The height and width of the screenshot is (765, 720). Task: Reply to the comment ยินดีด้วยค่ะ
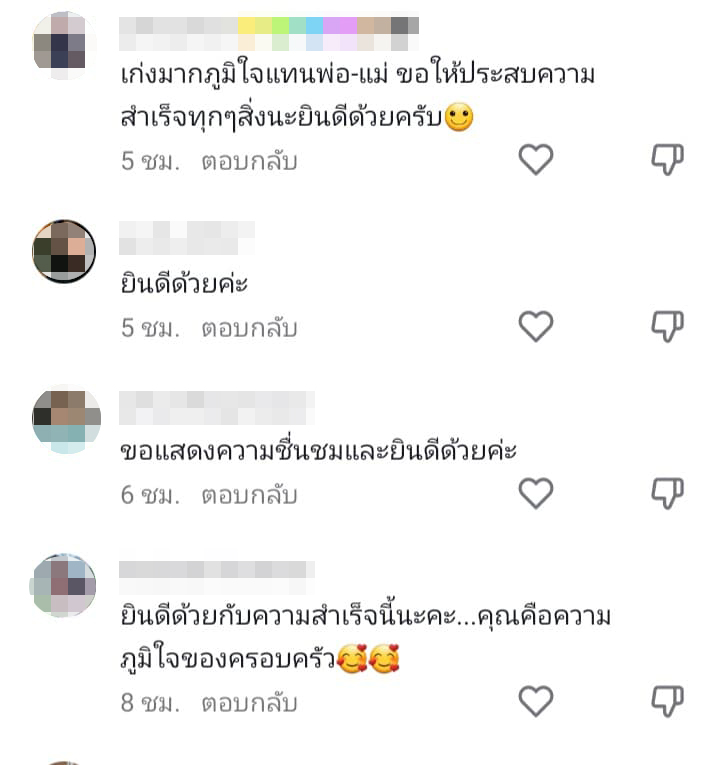(249, 327)
